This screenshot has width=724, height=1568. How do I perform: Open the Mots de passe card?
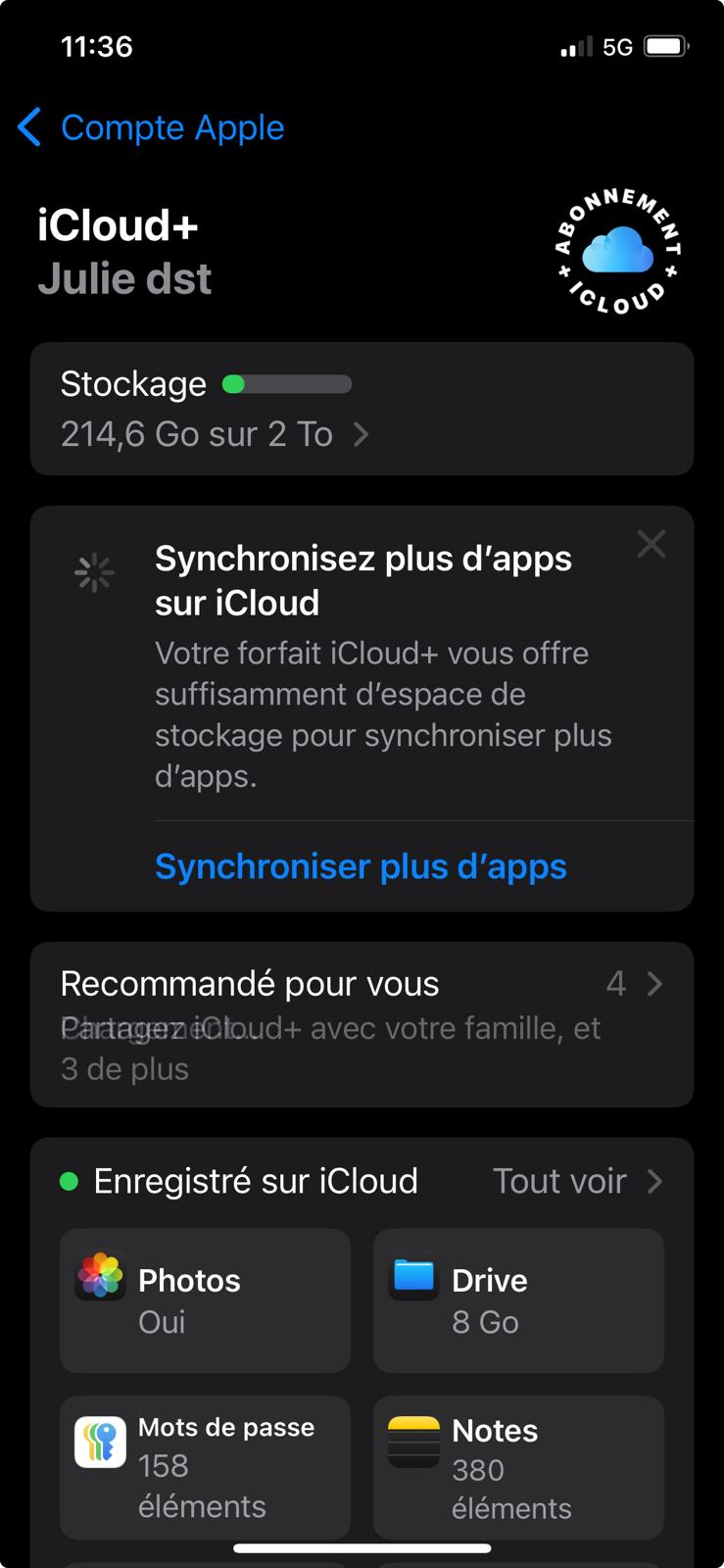[x=205, y=1466]
